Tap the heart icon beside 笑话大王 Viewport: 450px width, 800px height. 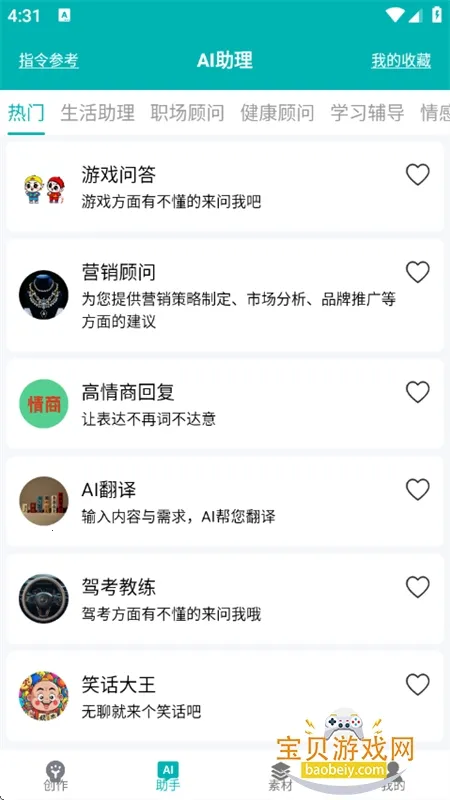point(418,685)
